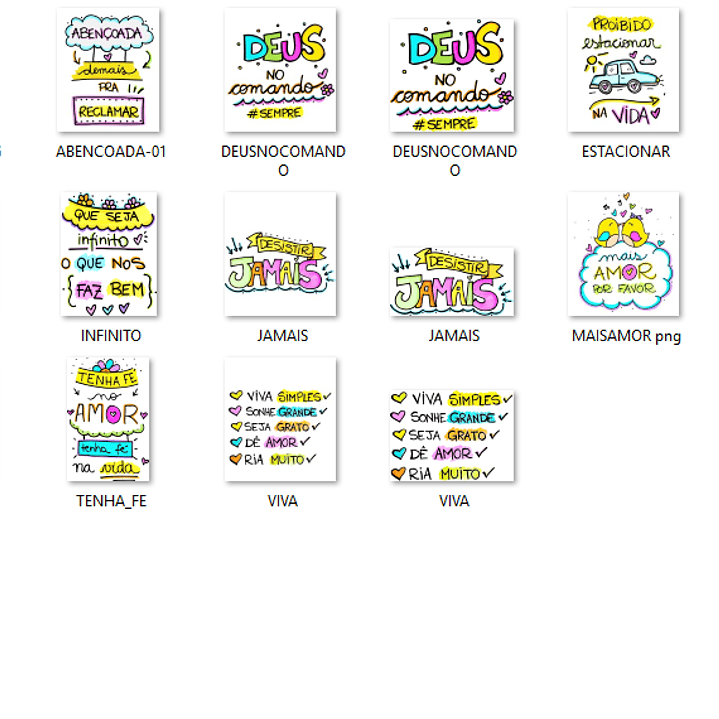Open the MAISAMOR png file

pyautogui.click(x=624, y=255)
